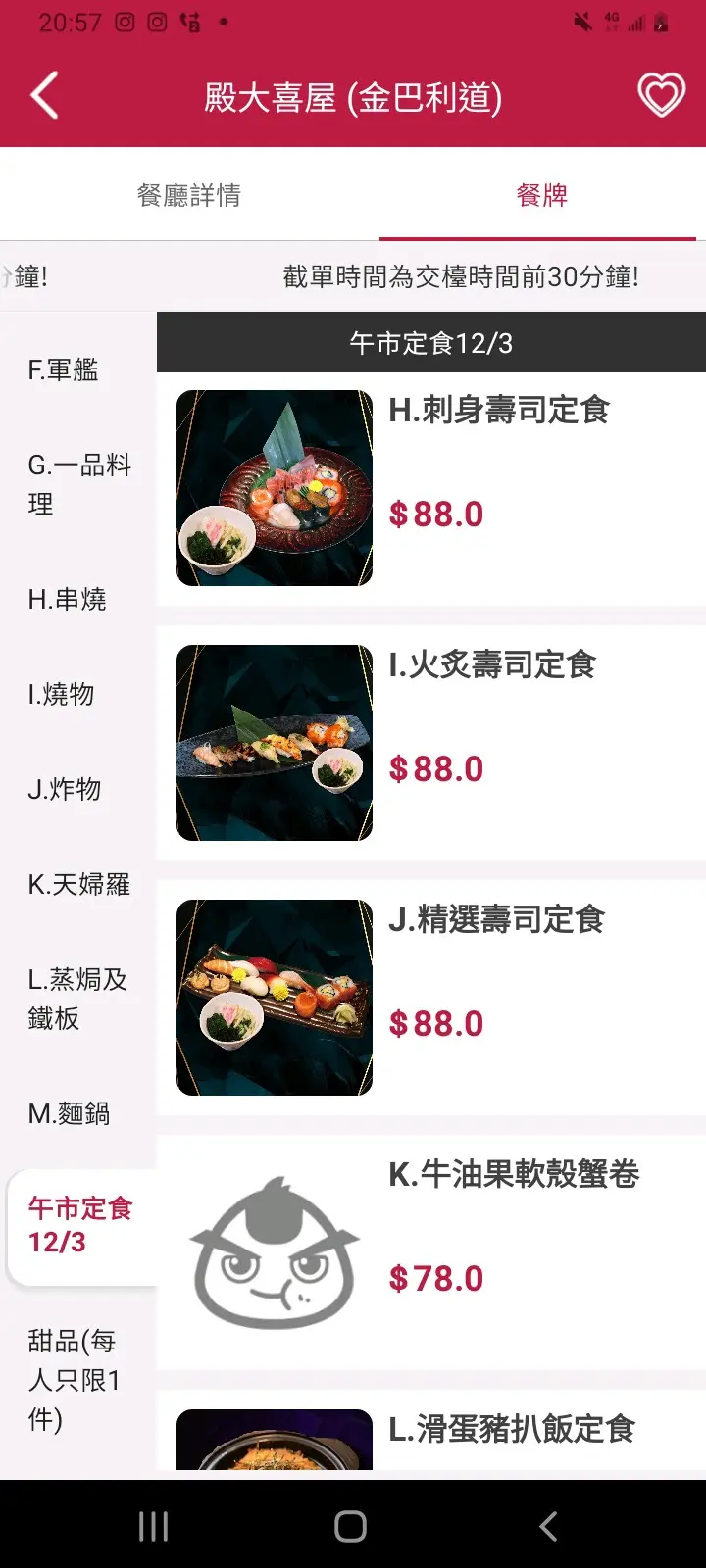Switch to the 餐廳詳情 tab
Viewport: 706px width, 1568px height.
[x=189, y=195]
